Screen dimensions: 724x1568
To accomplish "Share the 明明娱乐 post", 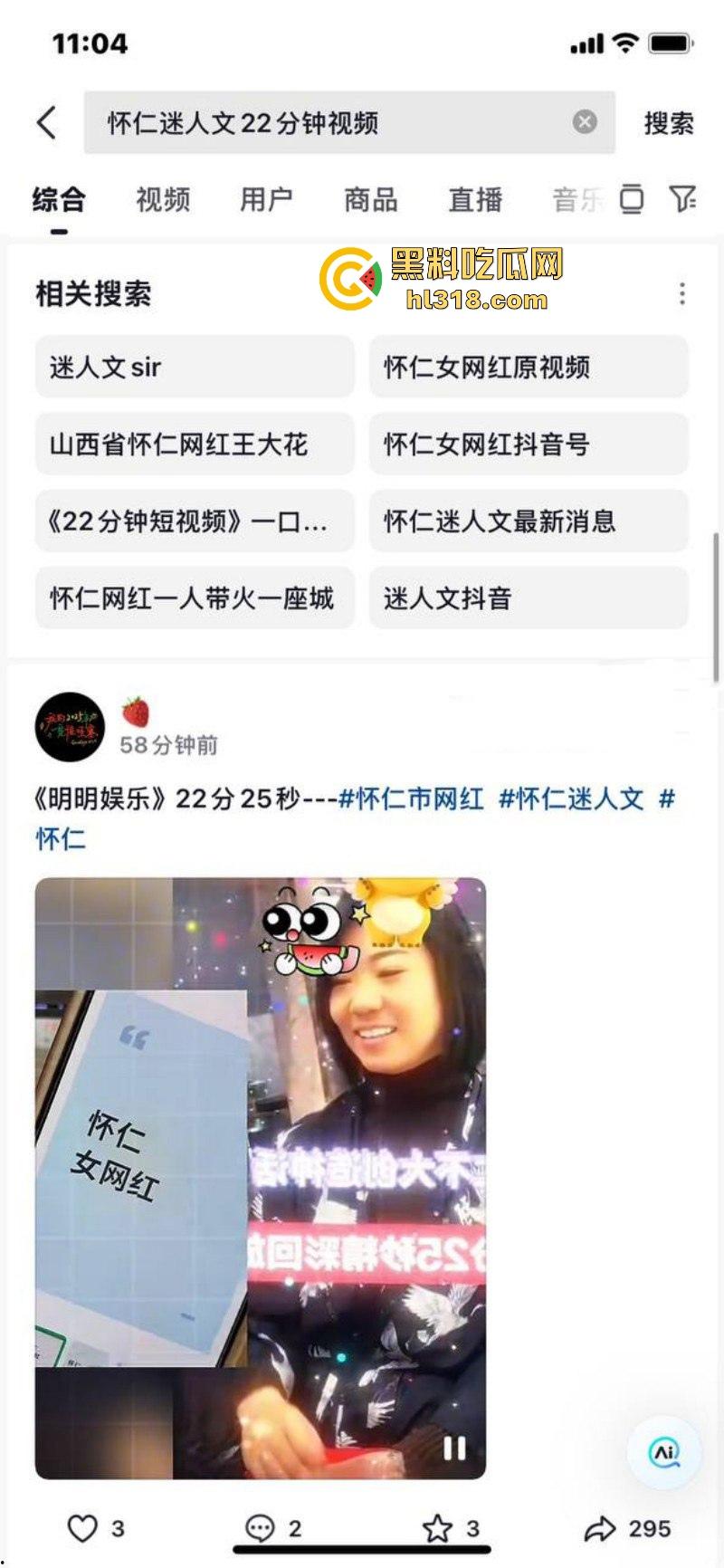I will click(600, 1529).
